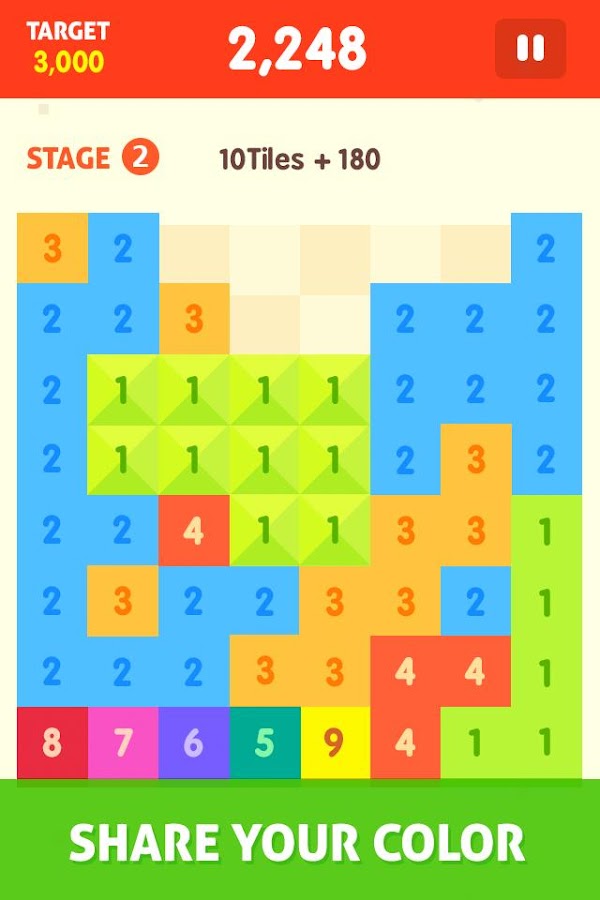600x900 pixels.
Task: Select the pink 7 tile
Action: pyautogui.click(x=123, y=743)
